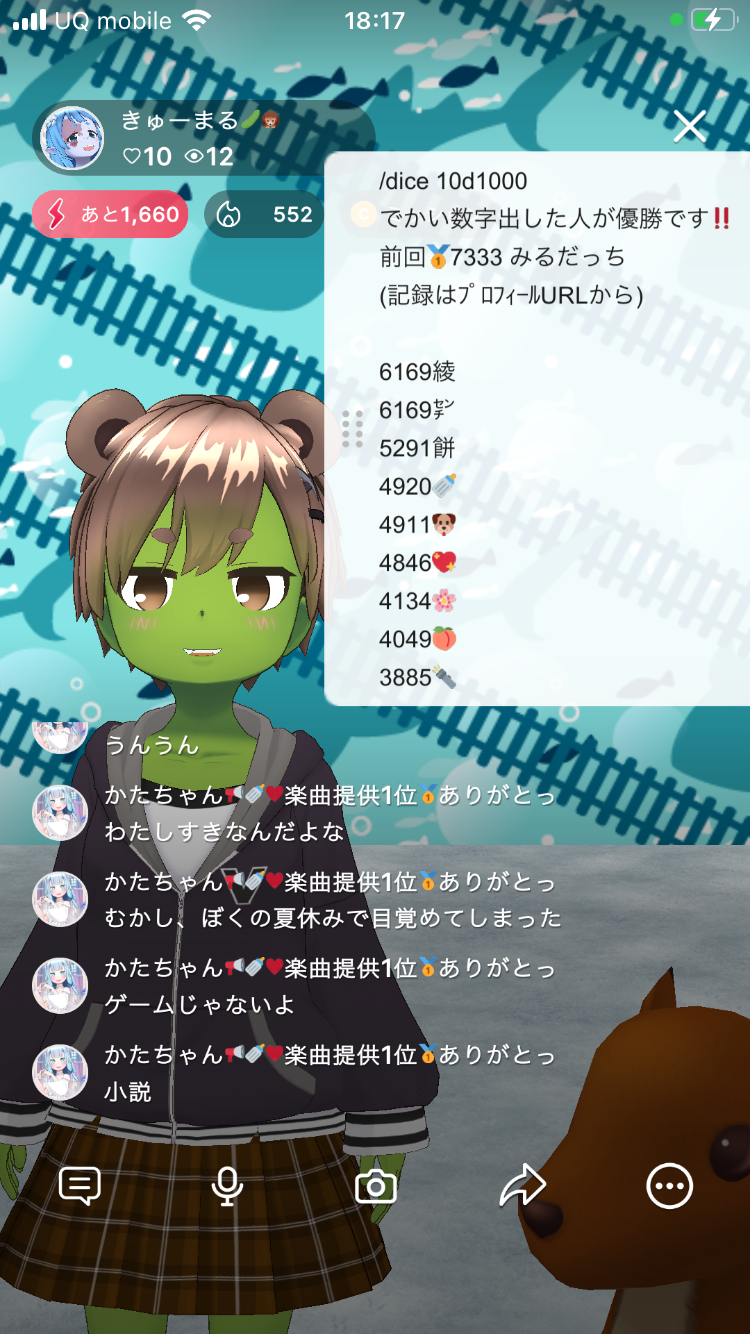Open commenter avatar next to 小説
Image resolution: width=750 pixels, height=1334 pixels.
click(61, 1072)
